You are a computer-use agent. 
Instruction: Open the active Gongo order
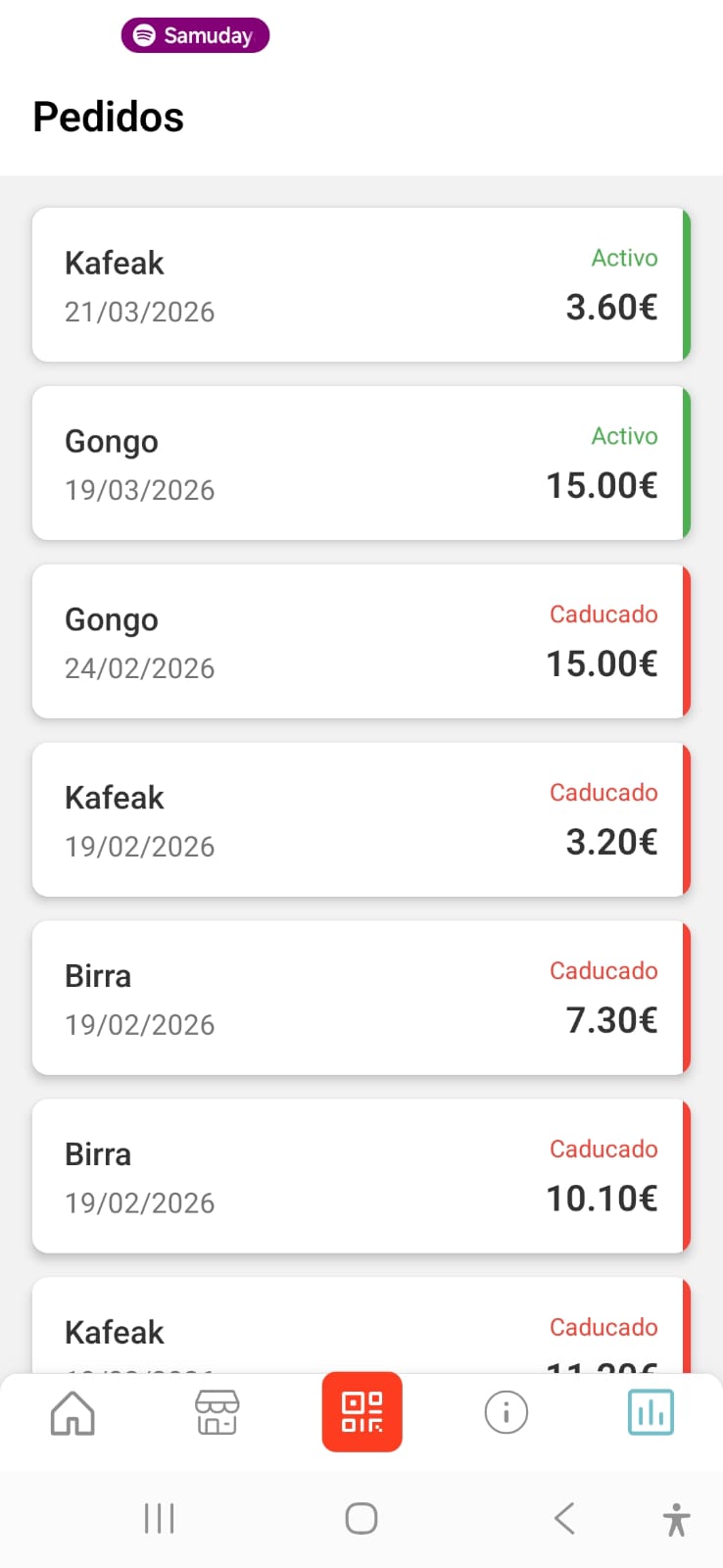361,463
